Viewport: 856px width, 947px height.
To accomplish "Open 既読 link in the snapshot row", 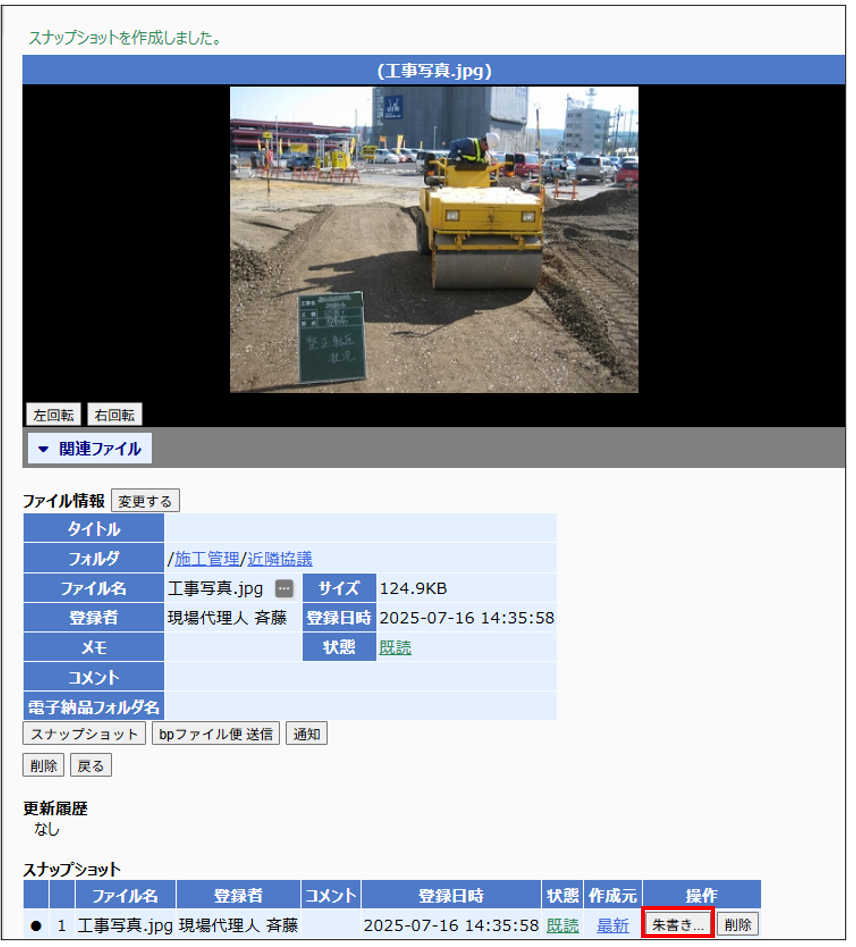I will click(x=562, y=926).
